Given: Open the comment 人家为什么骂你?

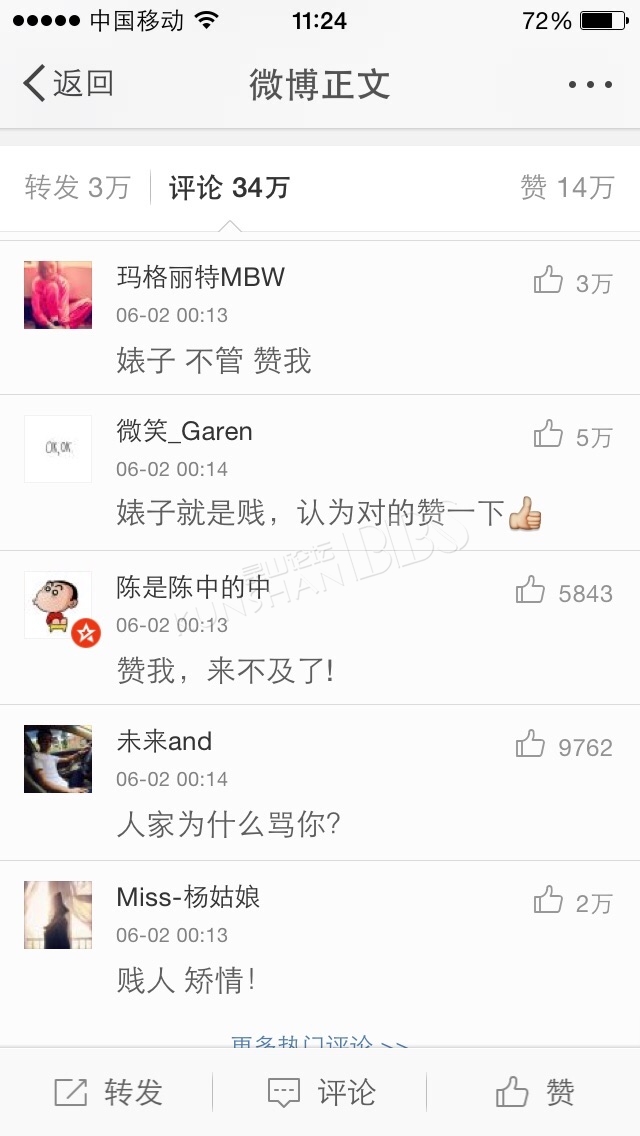Looking at the screenshot, I should tap(228, 824).
